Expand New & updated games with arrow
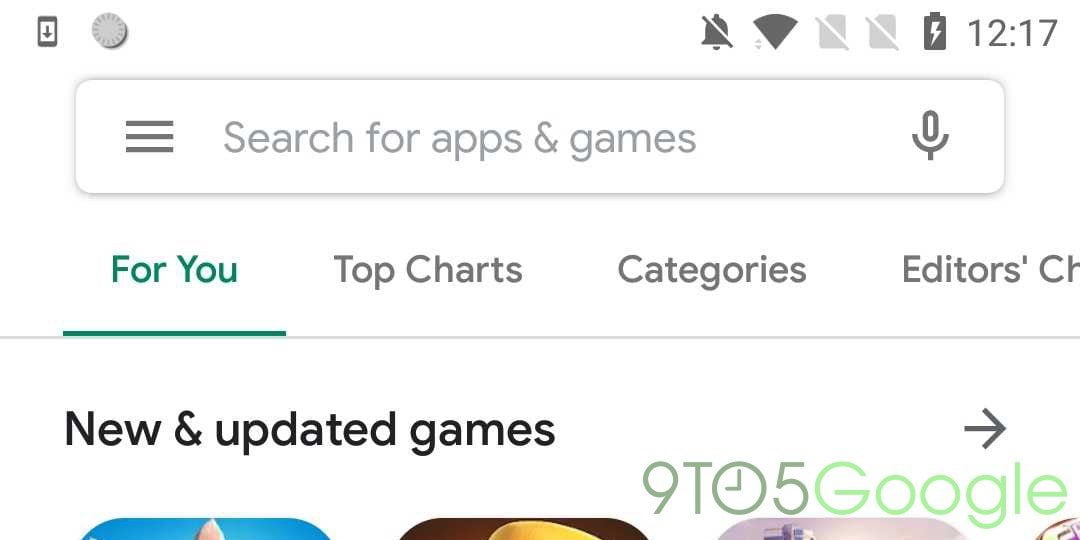This screenshot has height=540, width=1080. tap(985, 429)
